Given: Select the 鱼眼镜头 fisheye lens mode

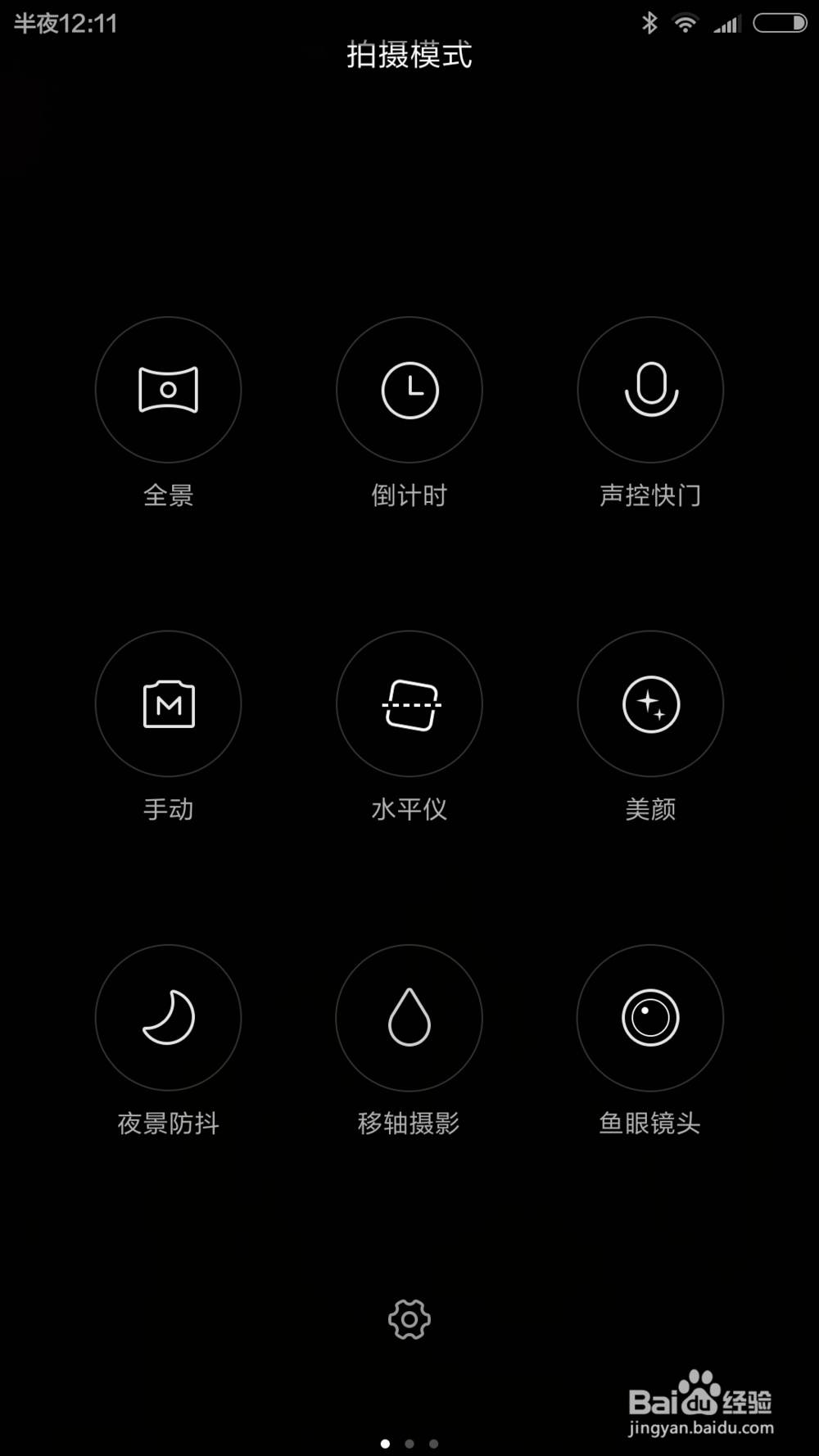Looking at the screenshot, I should (649, 1018).
